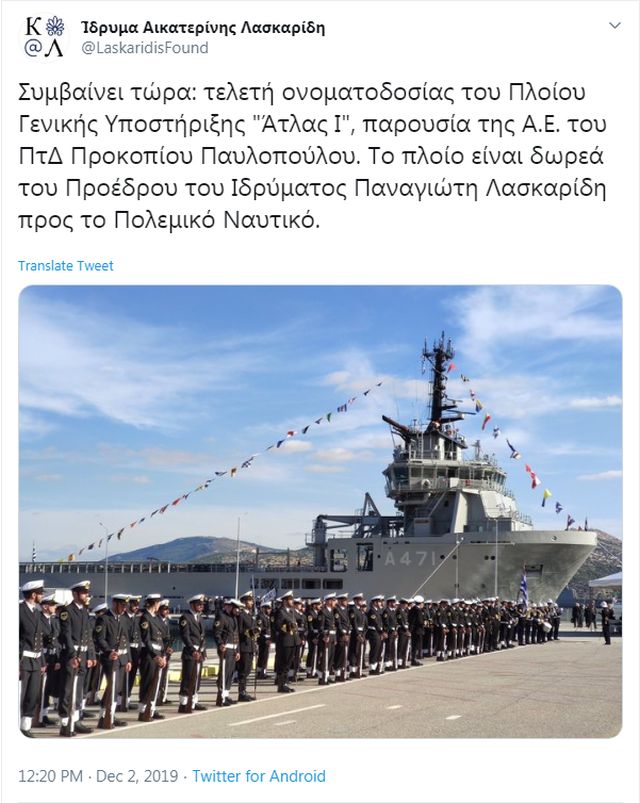Open Ίδρυμα Αικατερίνης Λασκαρίδη profile avatar
The width and height of the screenshot is (640, 803).
point(44,37)
